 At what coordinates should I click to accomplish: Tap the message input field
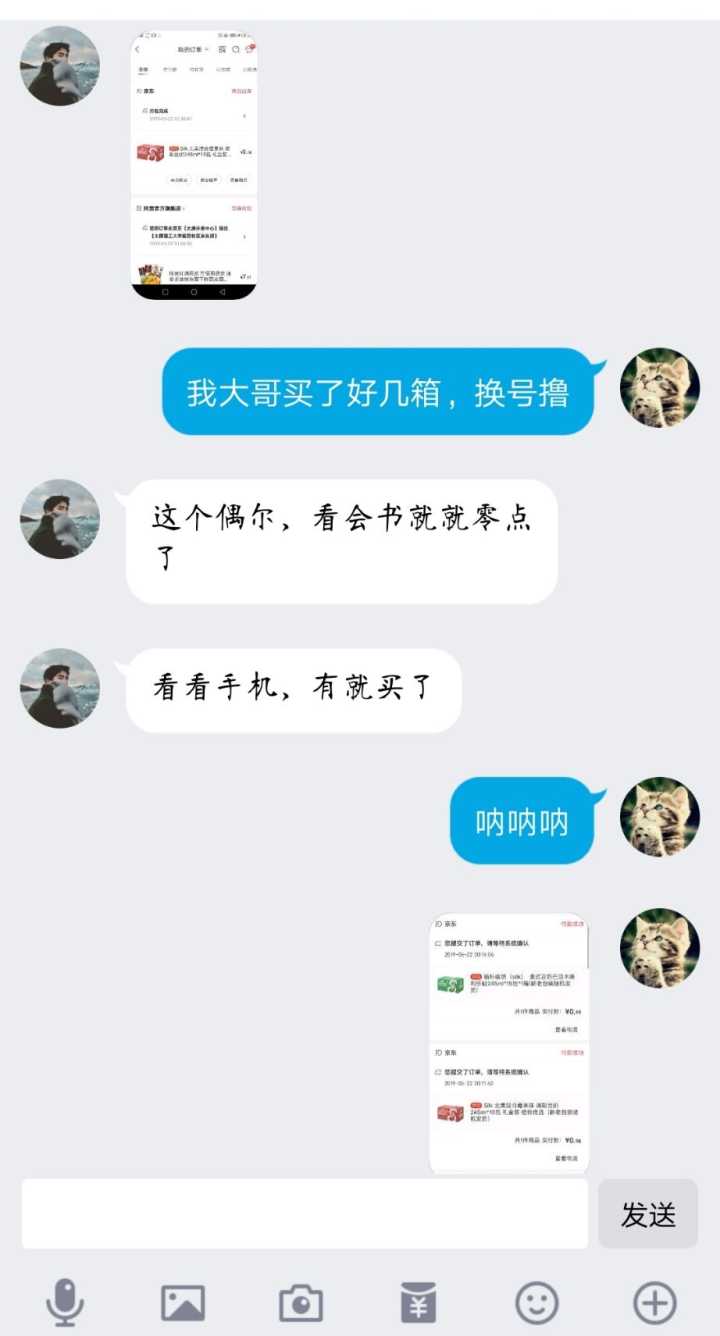(x=305, y=1213)
